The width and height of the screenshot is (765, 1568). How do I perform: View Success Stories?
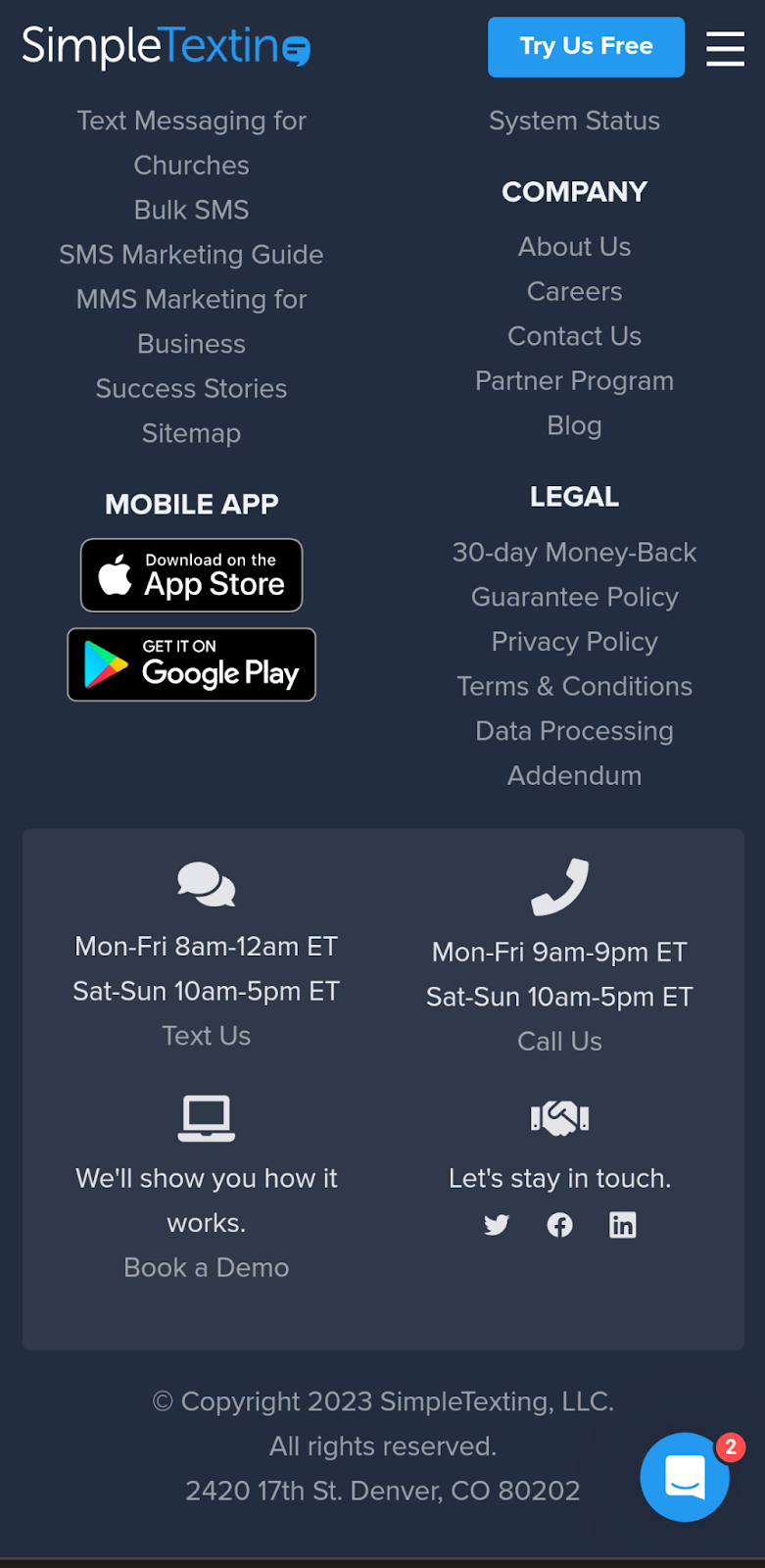191,389
